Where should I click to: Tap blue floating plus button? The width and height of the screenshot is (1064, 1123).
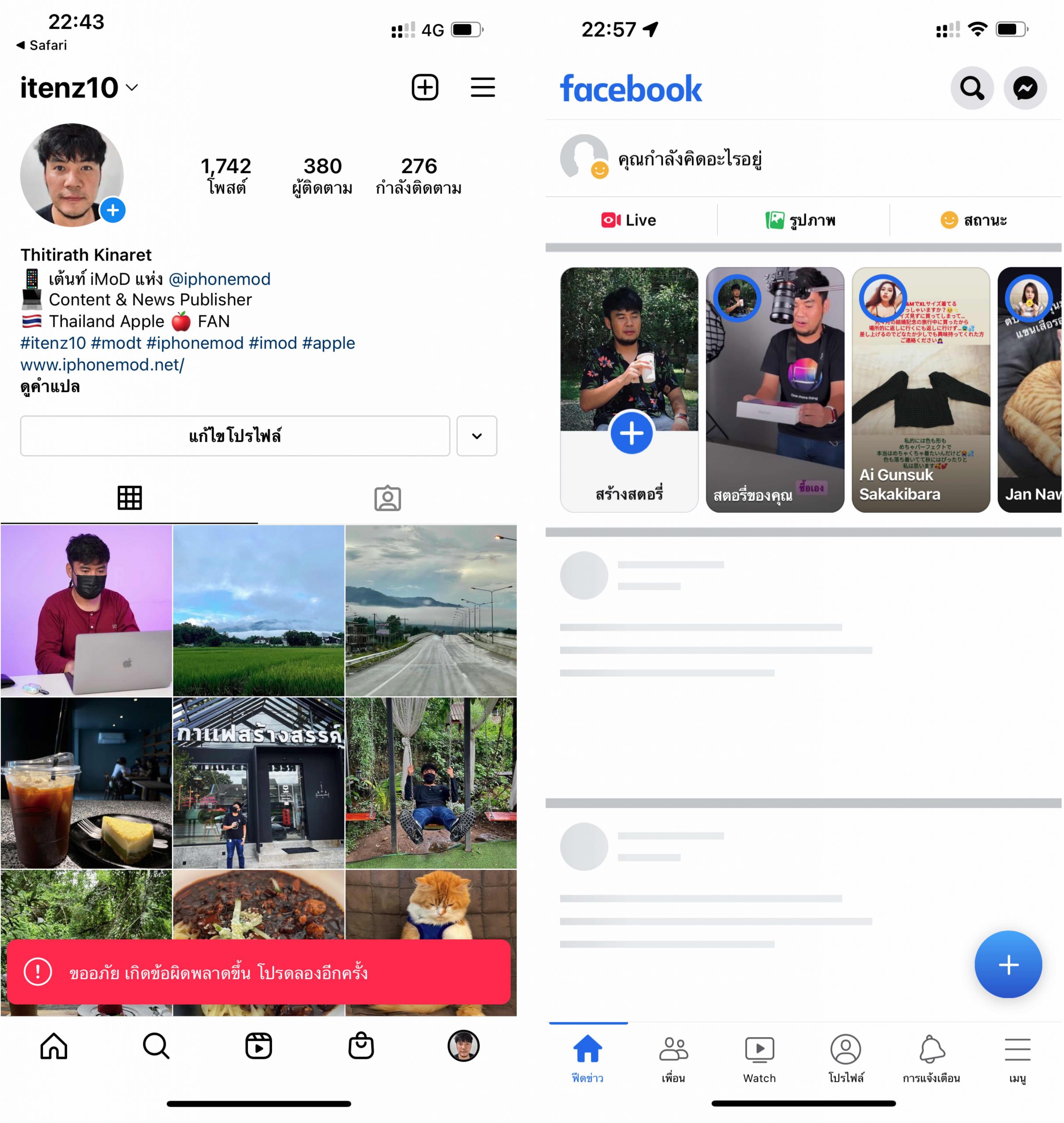(x=1008, y=964)
